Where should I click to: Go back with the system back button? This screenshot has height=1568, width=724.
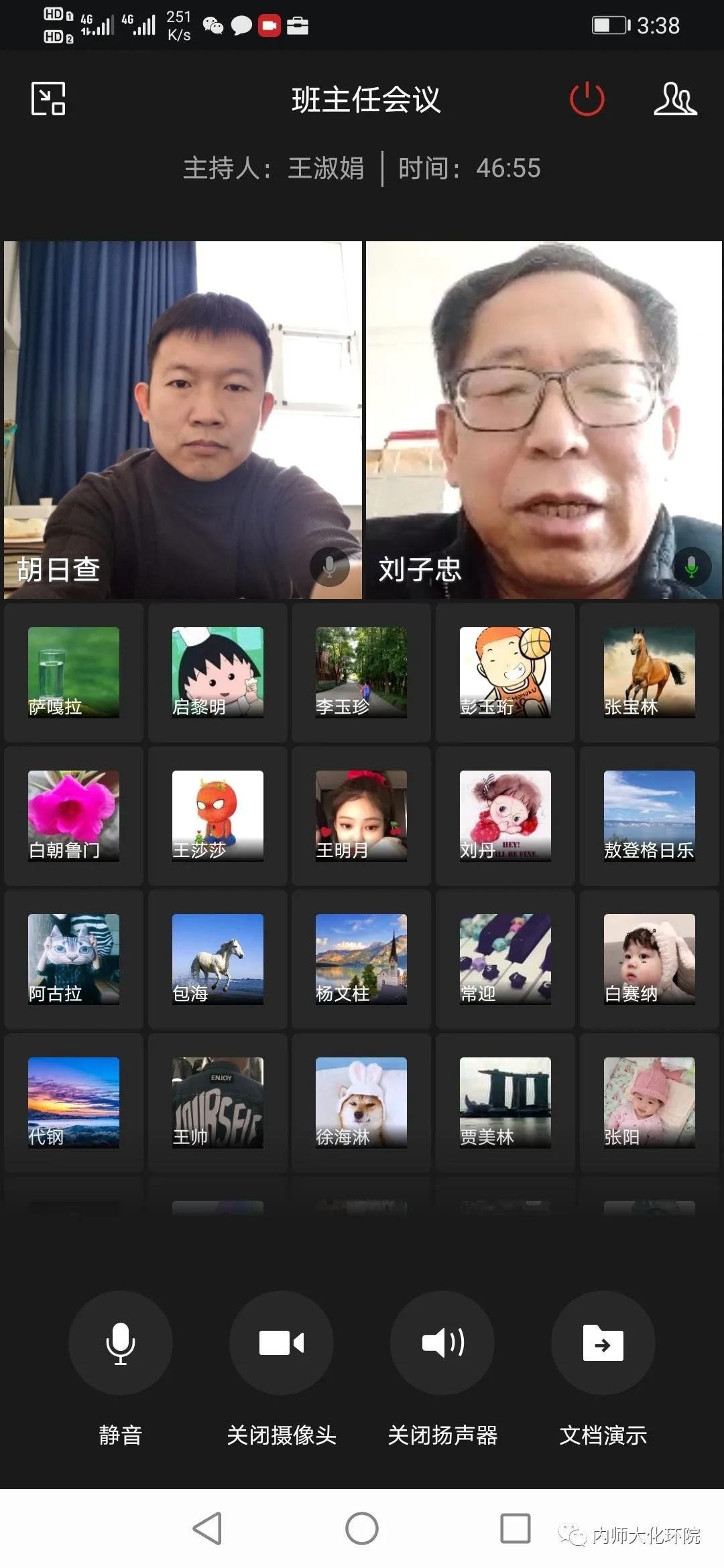(x=207, y=1528)
